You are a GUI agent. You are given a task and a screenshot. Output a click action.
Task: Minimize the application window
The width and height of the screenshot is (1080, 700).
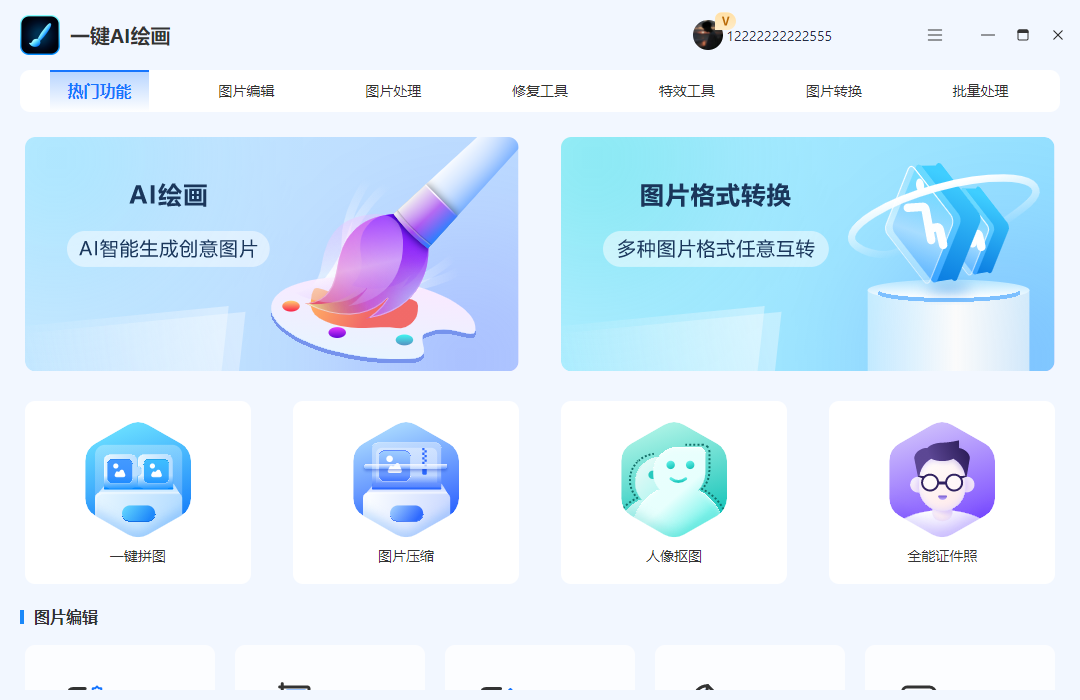click(988, 35)
